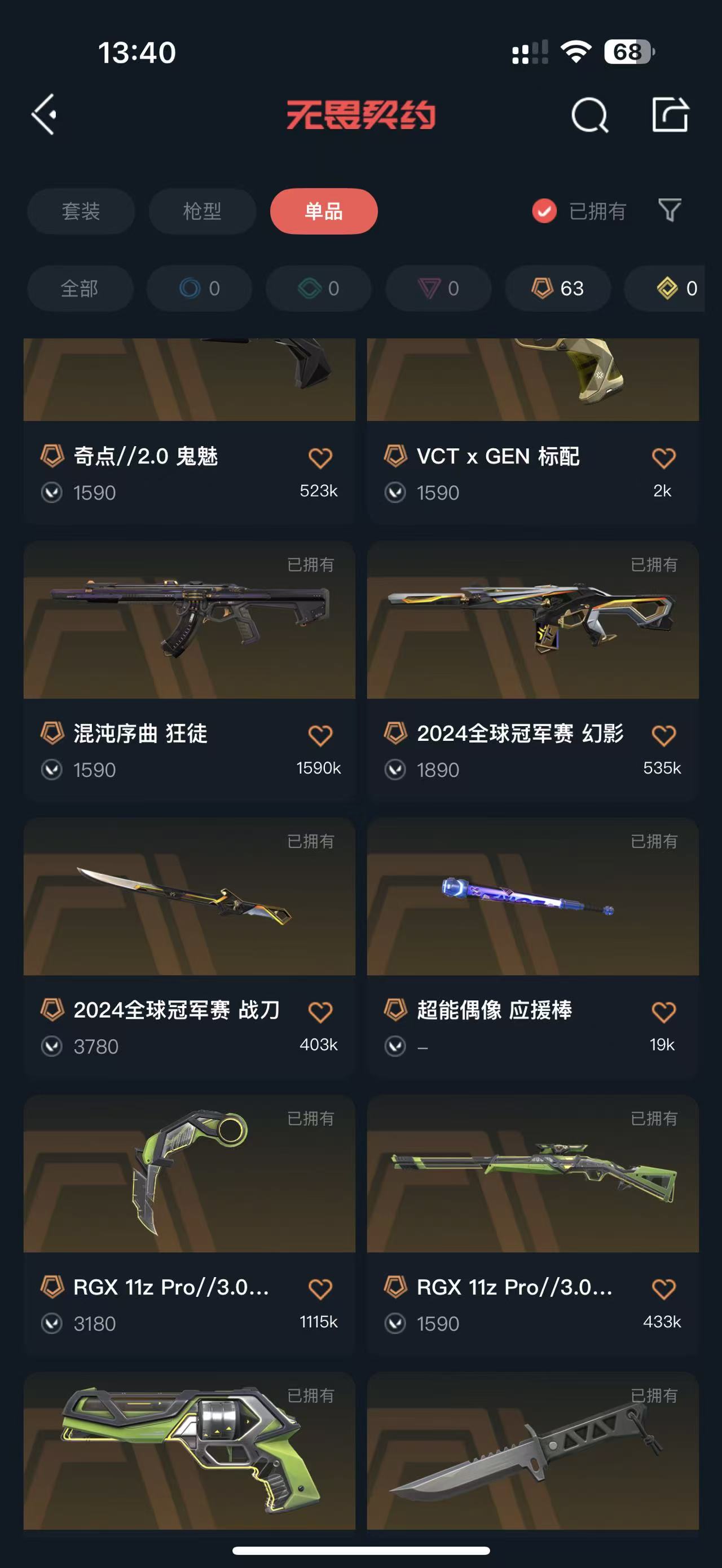This screenshot has width=722, height=1568.
Task: Switch to the 枪型 tab
Action: pos(202,211)
